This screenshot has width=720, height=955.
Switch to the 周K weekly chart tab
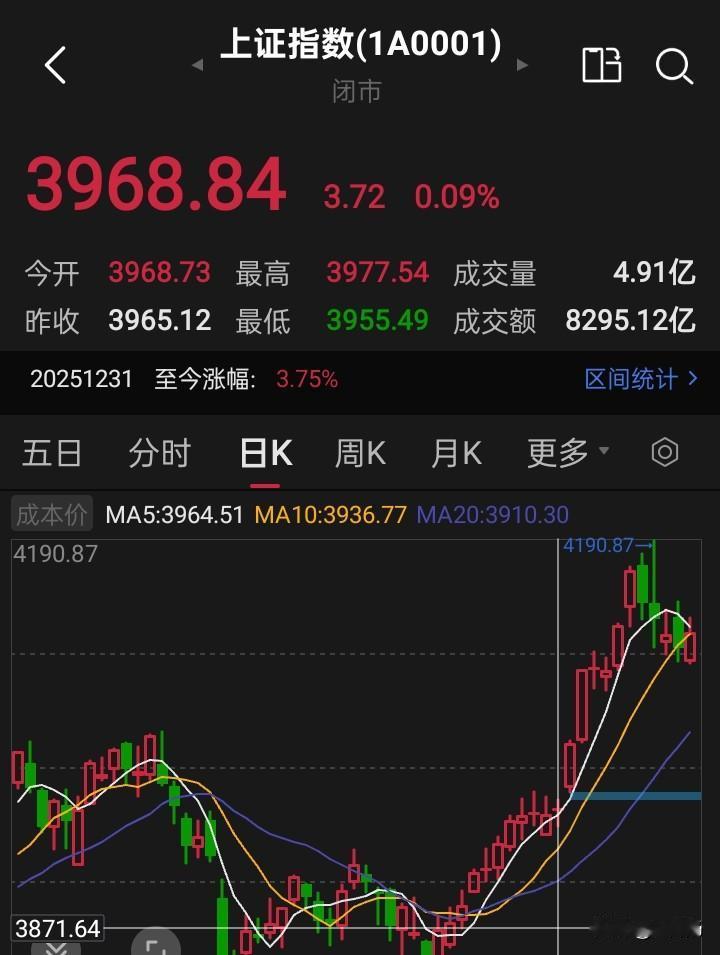pos(358,452)
